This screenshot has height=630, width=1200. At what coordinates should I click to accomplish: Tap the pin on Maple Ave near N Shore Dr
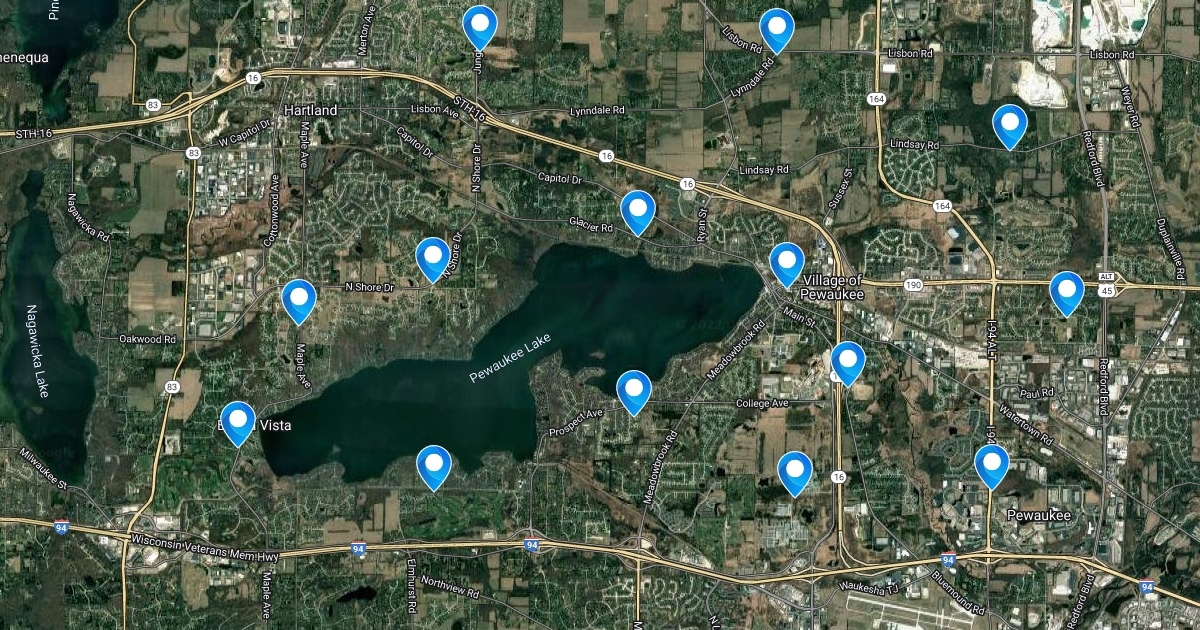(299, 299)
